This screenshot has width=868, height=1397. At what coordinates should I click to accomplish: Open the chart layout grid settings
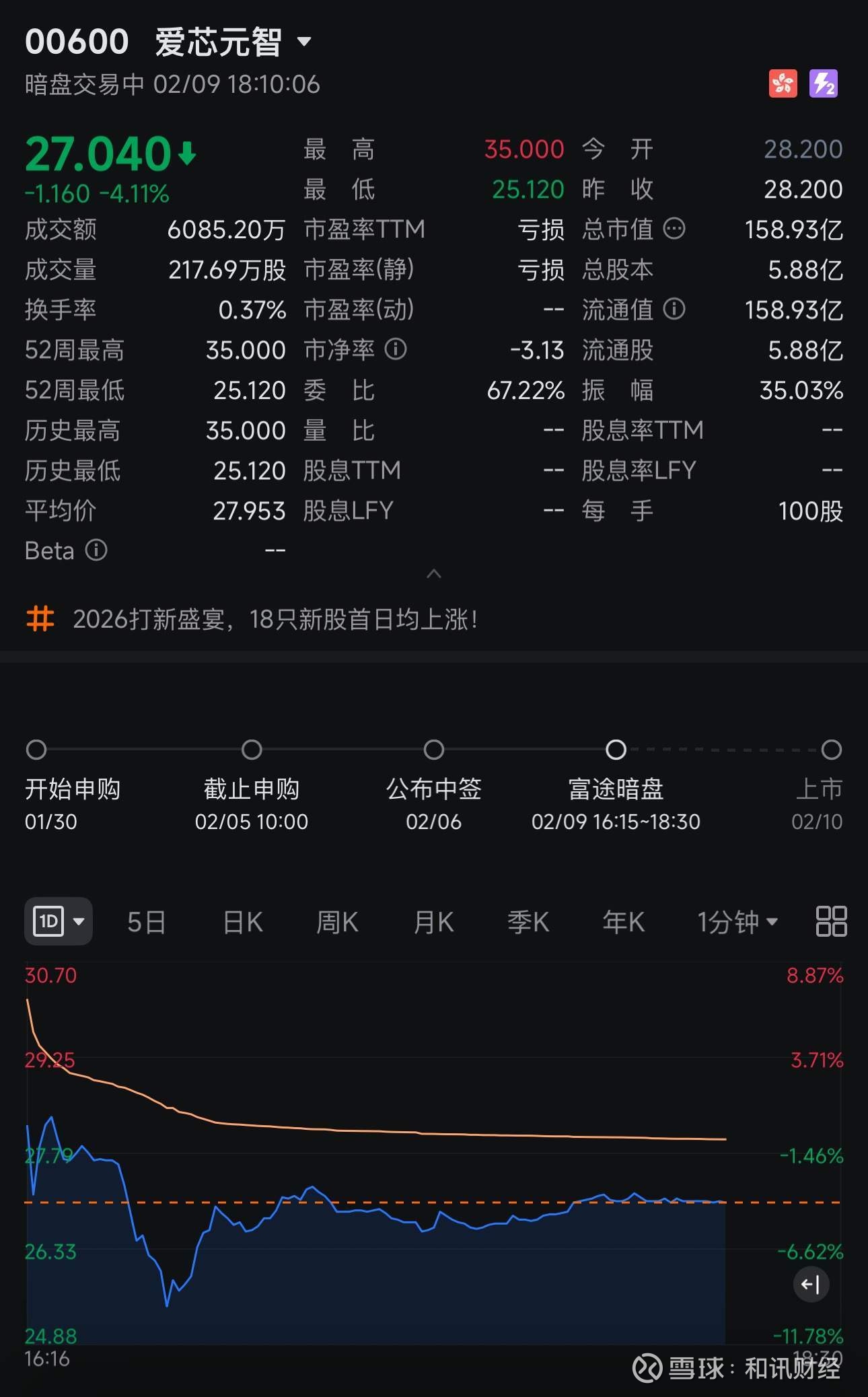831,921
